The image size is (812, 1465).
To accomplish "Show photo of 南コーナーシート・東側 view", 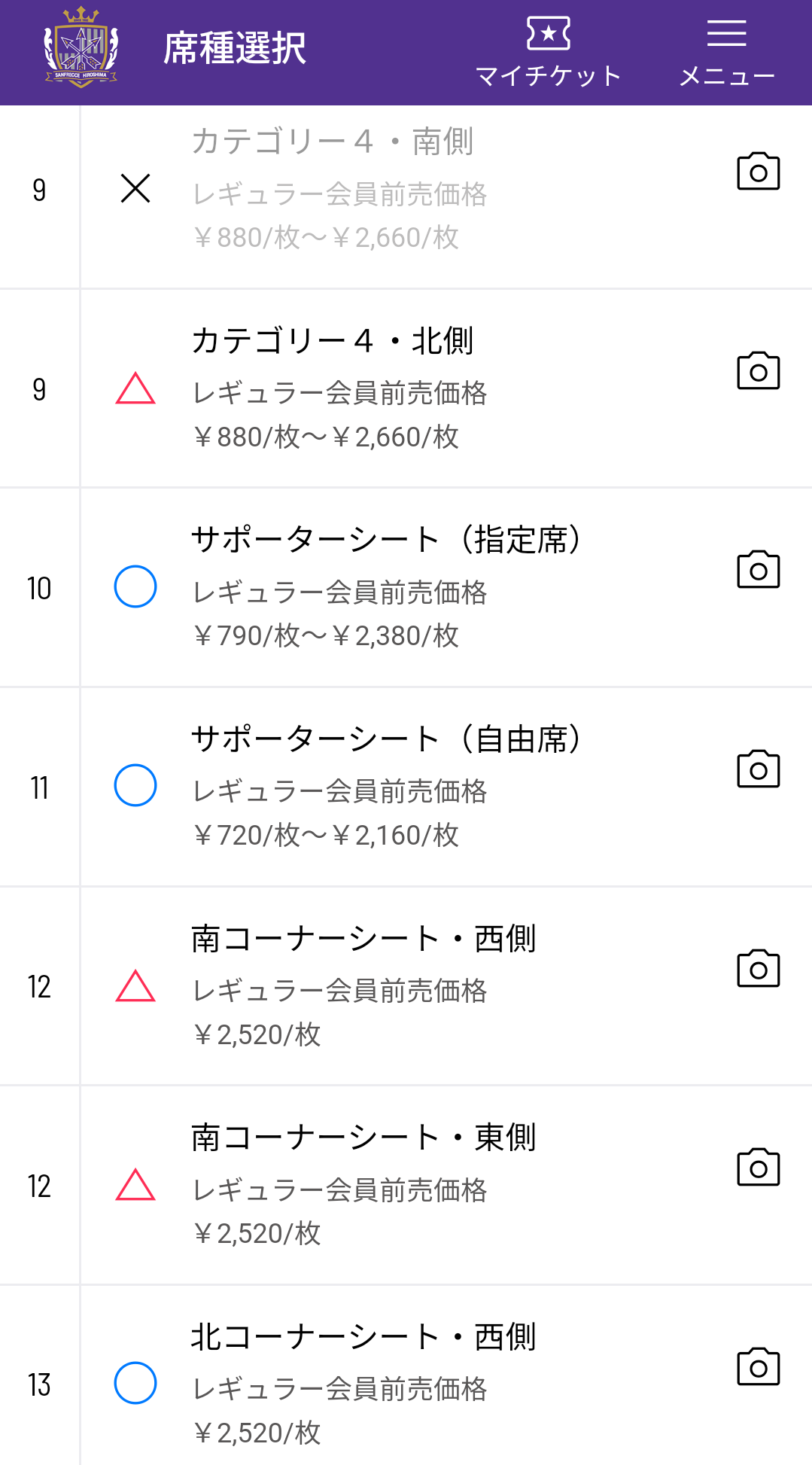I will point(758,1167).
